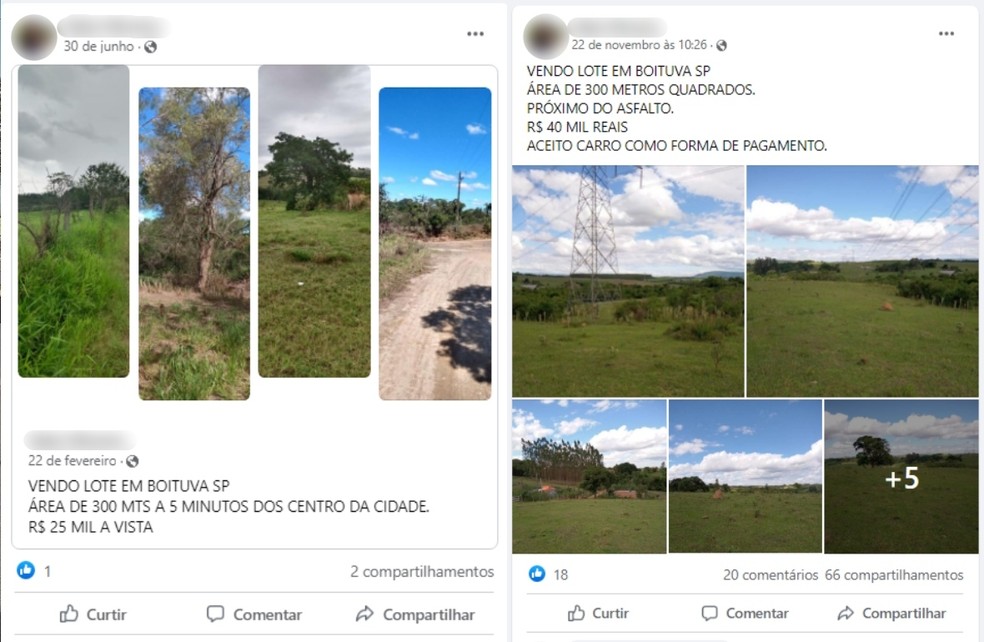Open overflow menu on the 22 de novembro post

click(x=946, y=34)
